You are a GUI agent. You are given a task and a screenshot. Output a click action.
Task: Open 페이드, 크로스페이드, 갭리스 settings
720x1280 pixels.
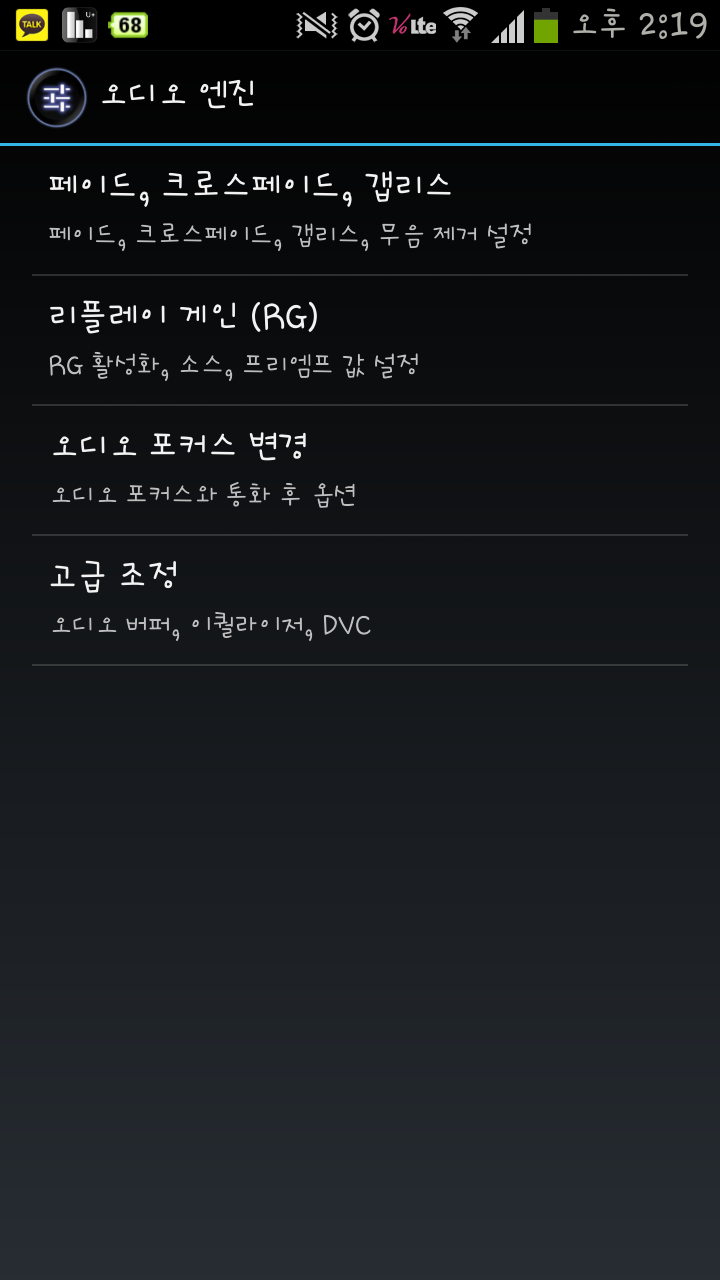coord(360,210)
